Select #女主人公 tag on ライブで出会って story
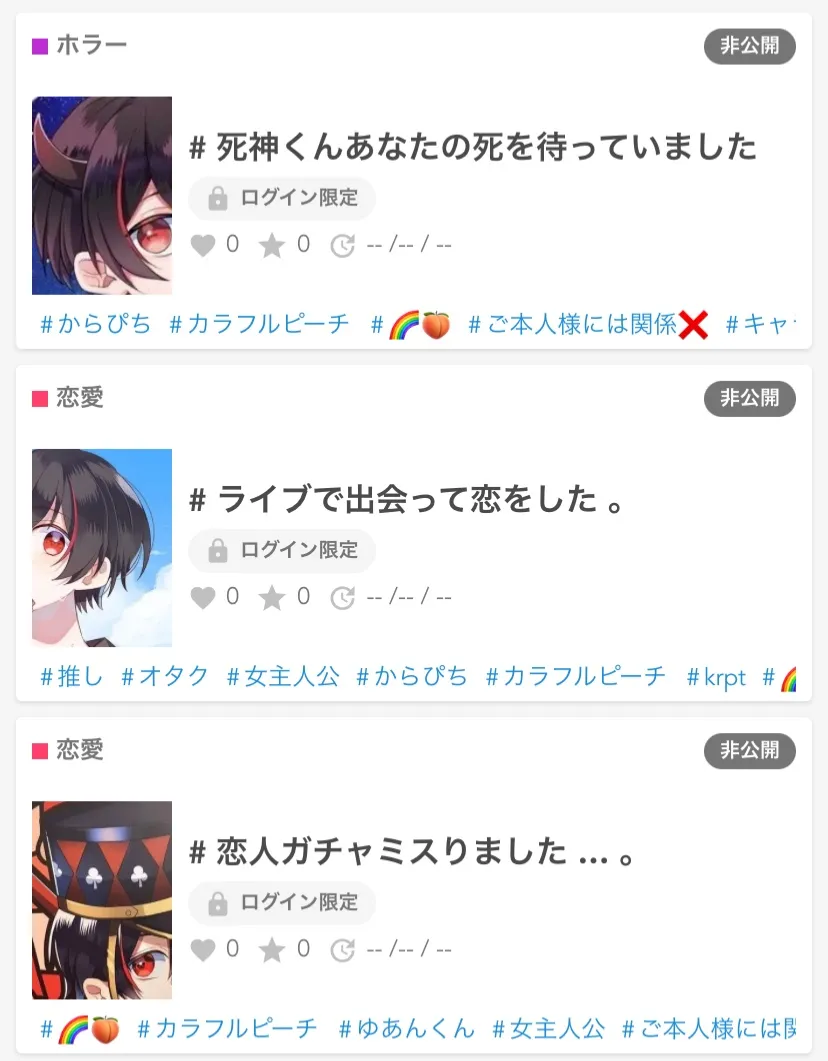This screenshot has height=1061, width=828. coord(284,677)
